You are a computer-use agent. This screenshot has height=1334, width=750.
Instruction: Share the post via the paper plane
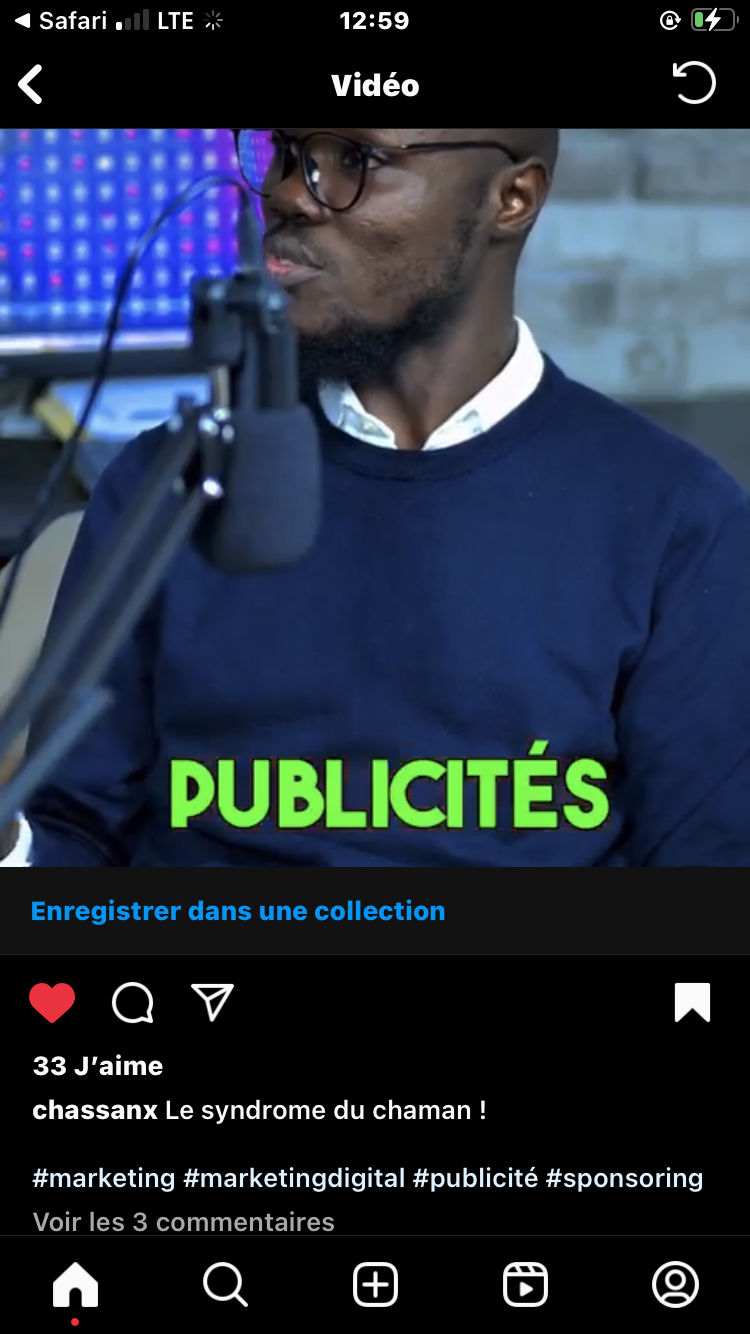[x=212, y=1002]
